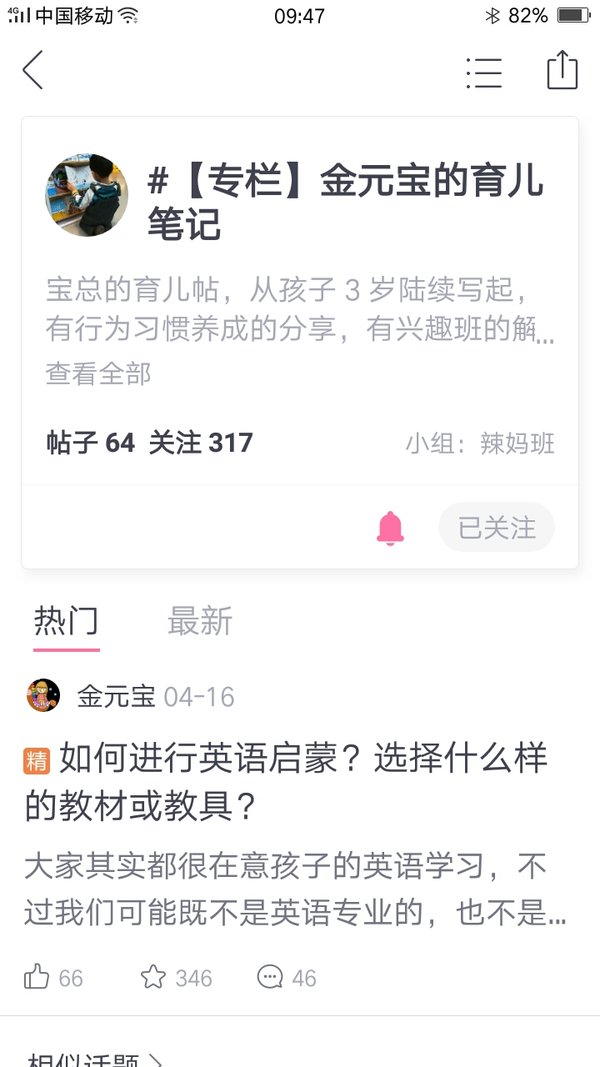
Task: Share this column page
Action: pyautogui.click(x=562, y=70)
